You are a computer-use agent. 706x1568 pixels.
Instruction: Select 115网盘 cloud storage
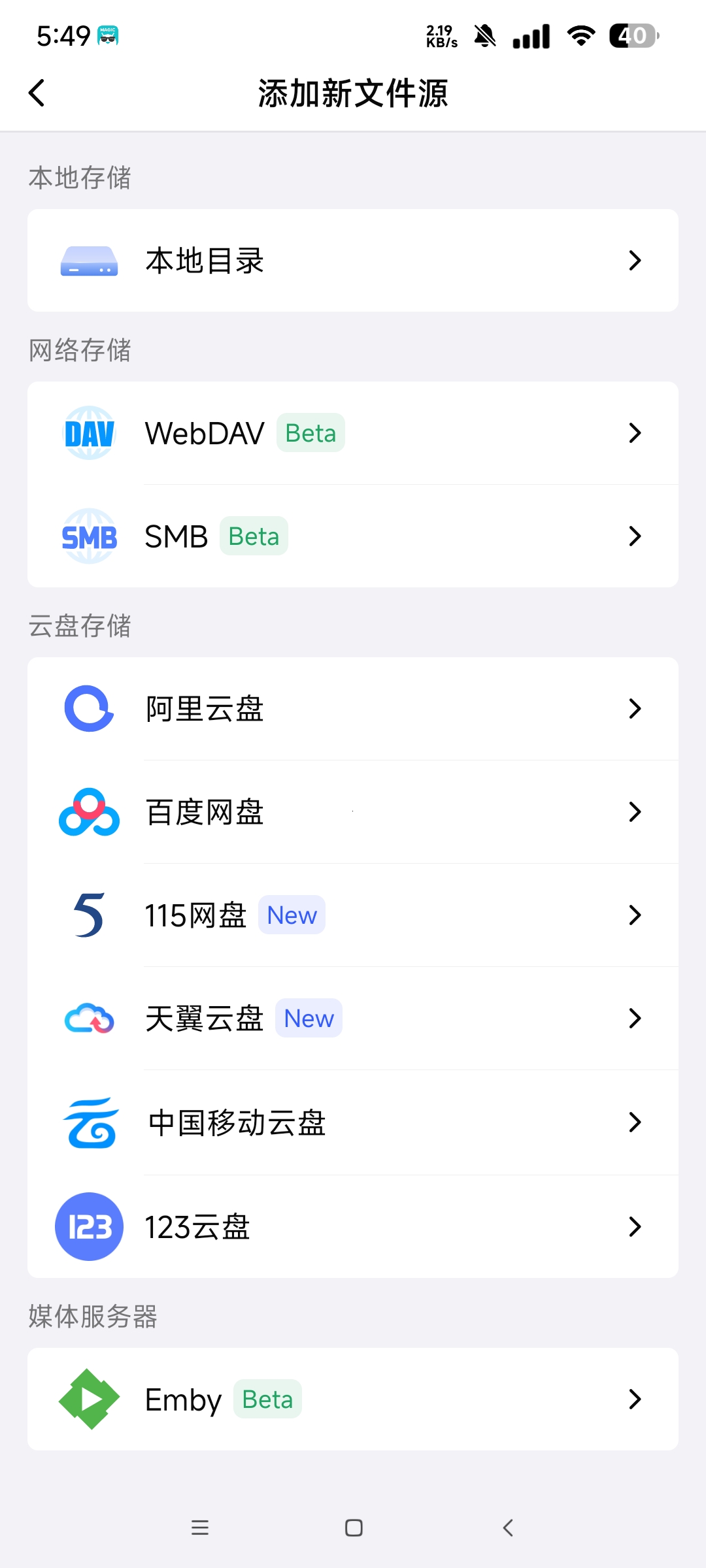pos(353,915)
